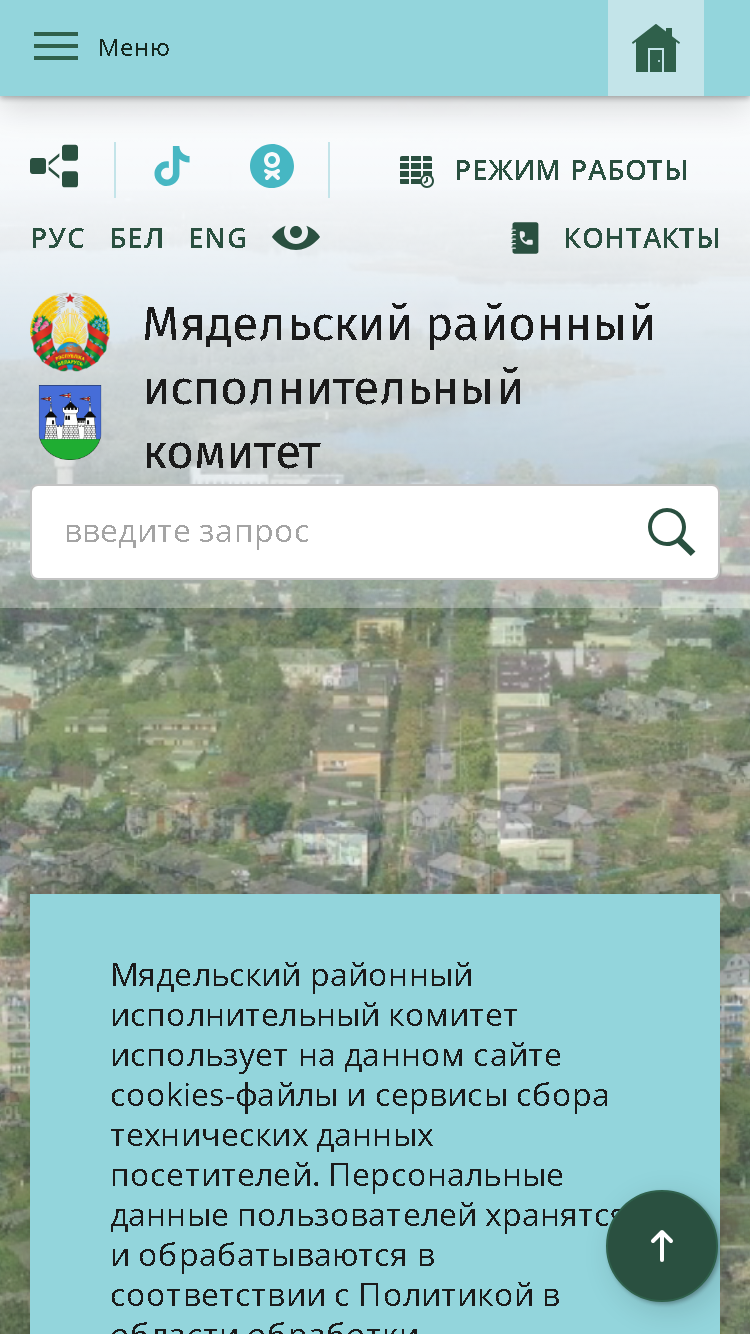Open Мядельский районный исполнительный комитет site title
The height and width of the screenshot is (1334, 750).
tap(399, 387)
